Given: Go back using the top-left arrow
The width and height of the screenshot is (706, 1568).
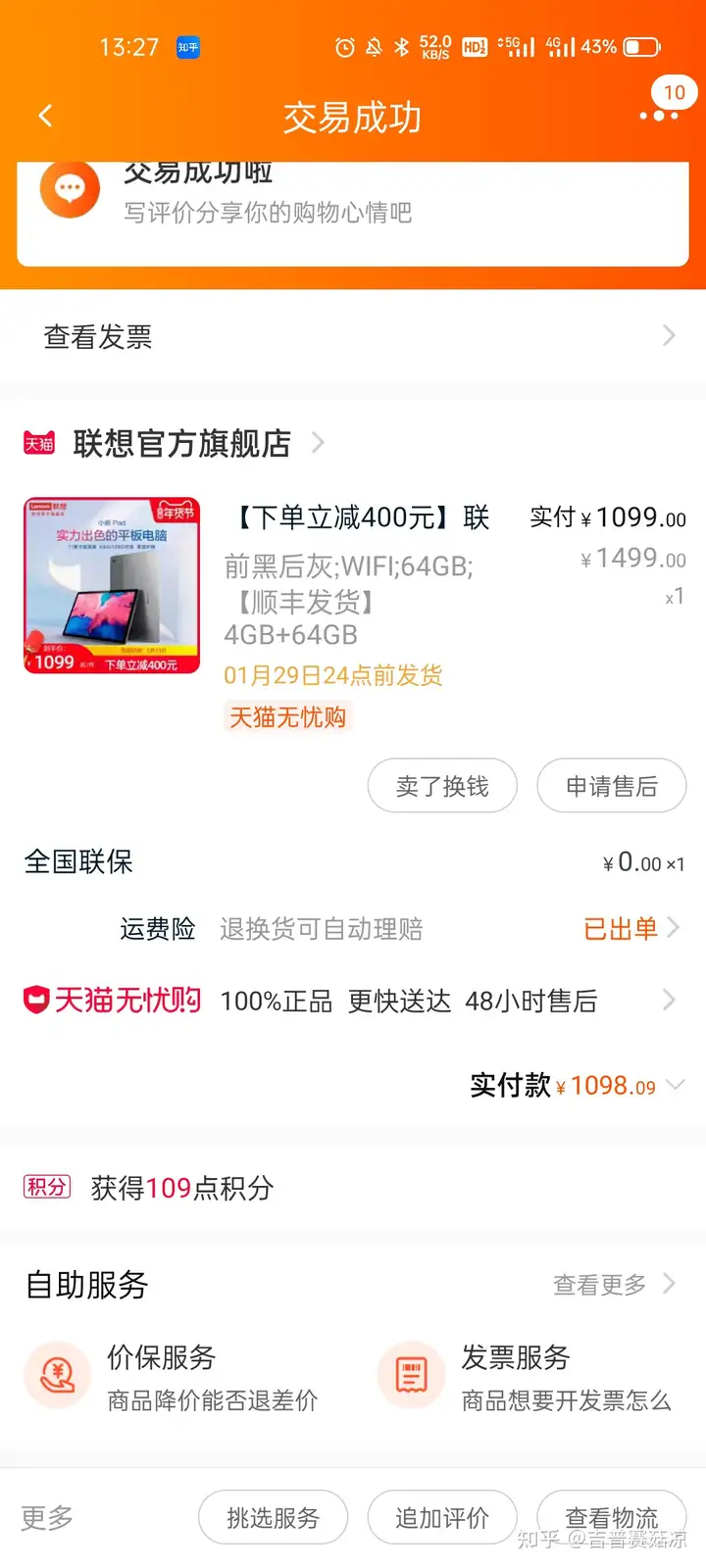Looking at the screenshot, I should pyautogui.click(x=45, y=117).
